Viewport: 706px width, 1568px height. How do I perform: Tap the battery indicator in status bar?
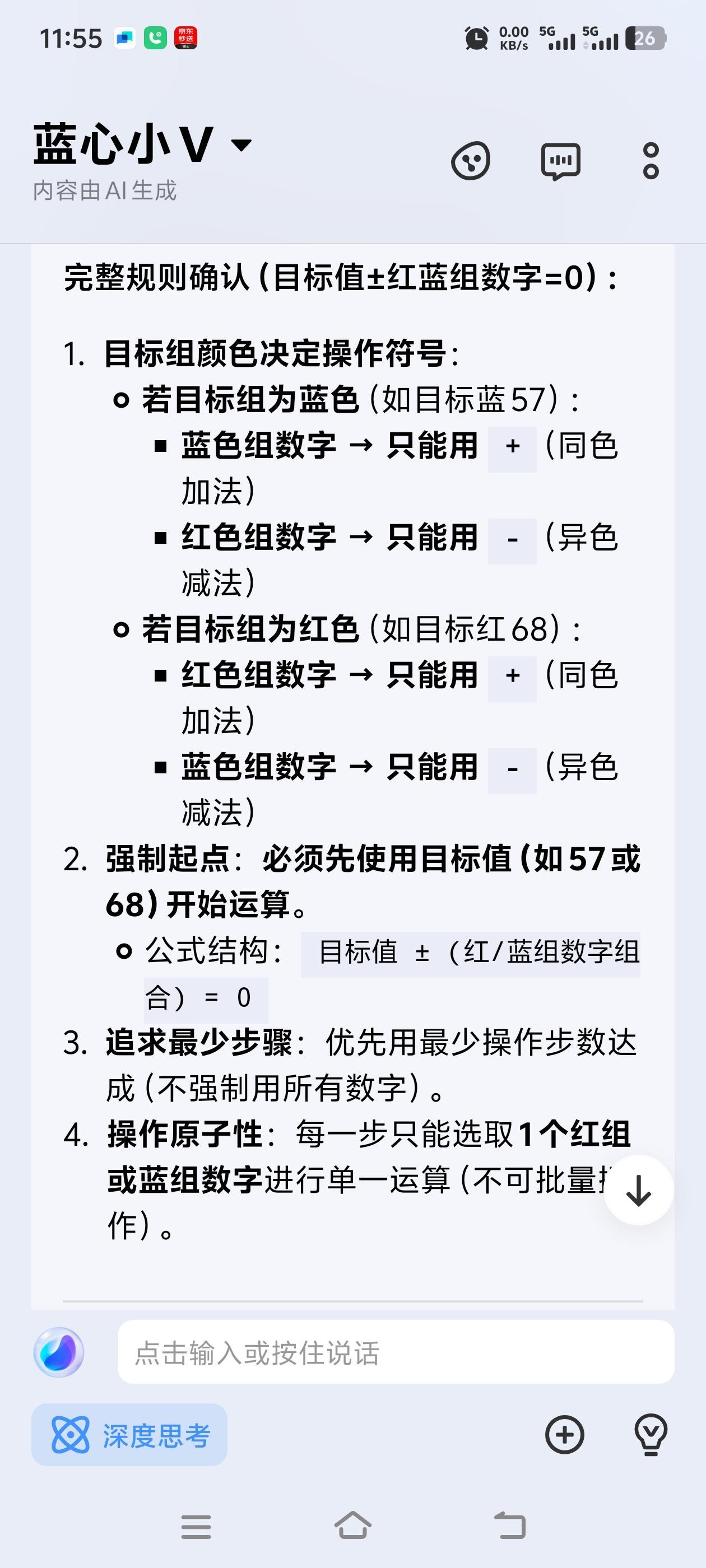[x=646, y=38]
